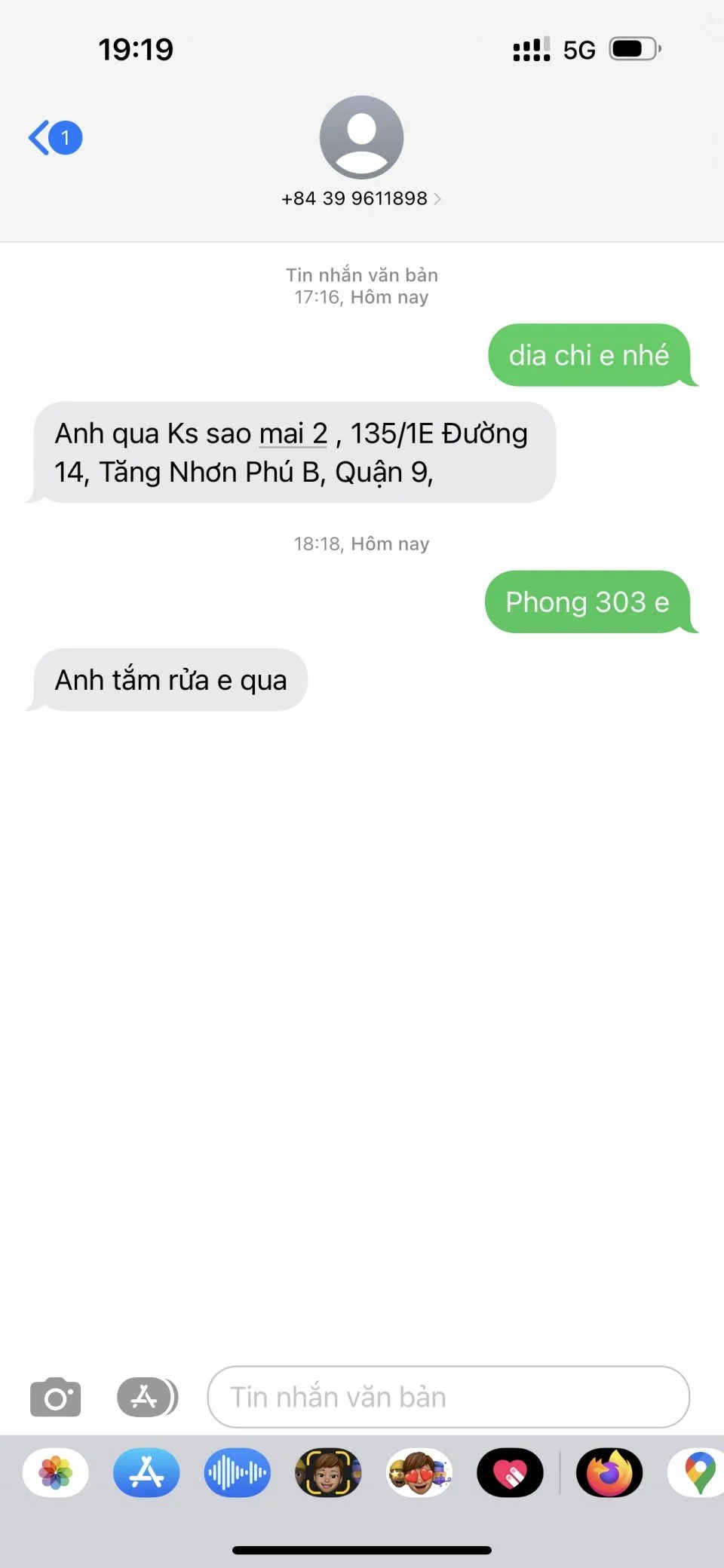The image size is (724, 1568).
Task: Open Memoji from the app strip
Action: tap(328, 1472)
